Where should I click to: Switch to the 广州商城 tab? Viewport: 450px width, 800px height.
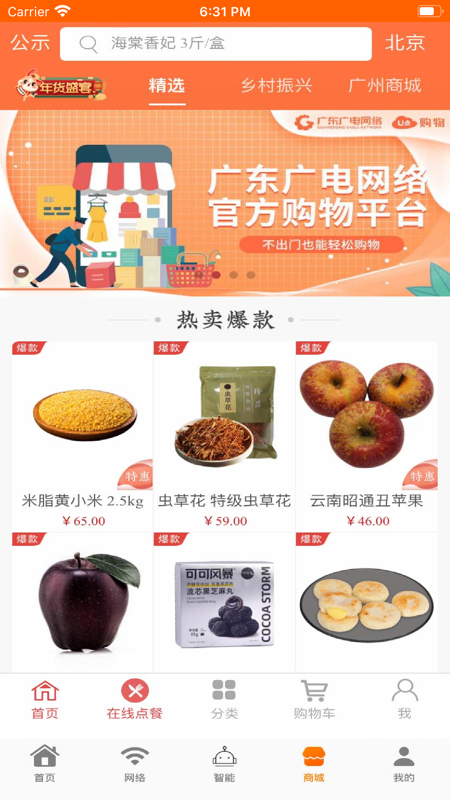click(385, 85)
